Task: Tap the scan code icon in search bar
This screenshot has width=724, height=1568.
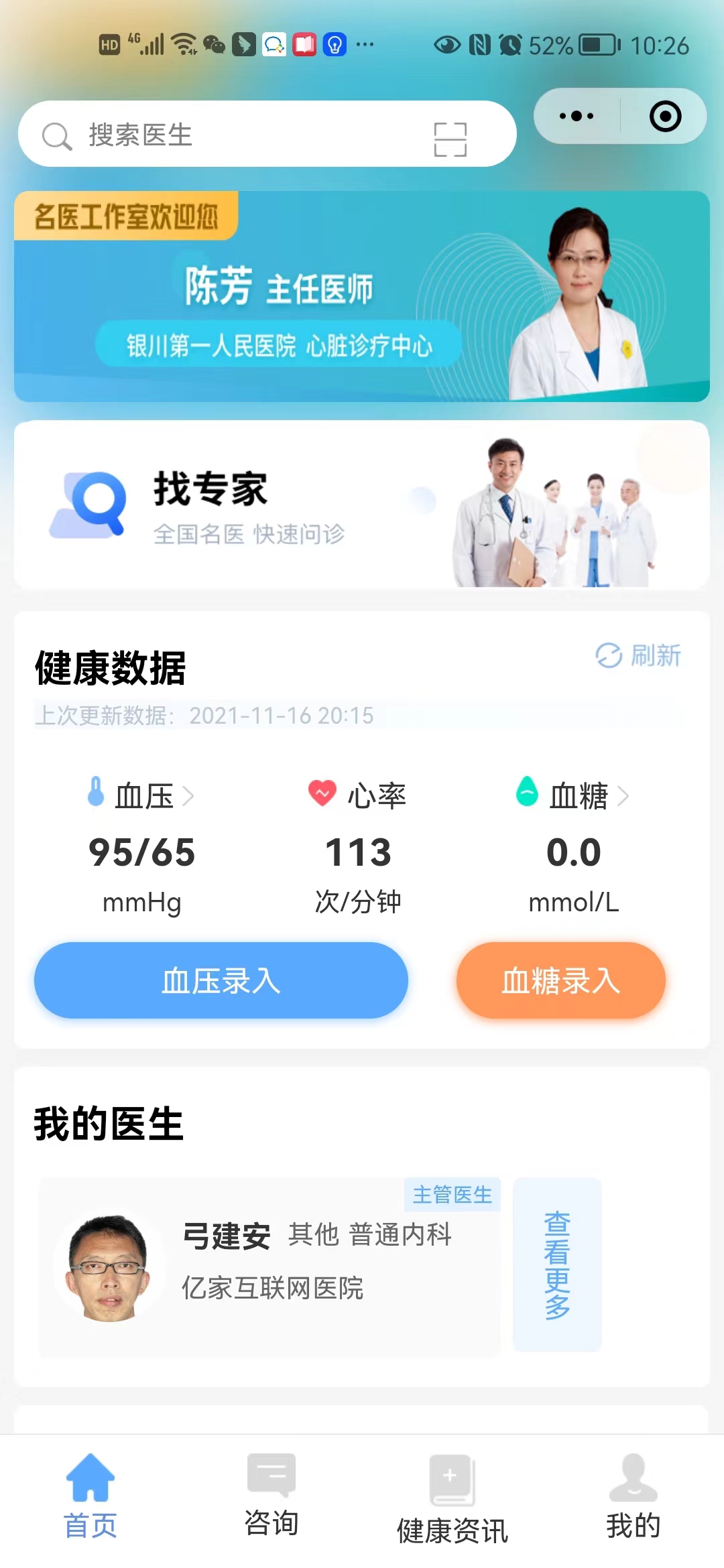Action: [450, 139]
